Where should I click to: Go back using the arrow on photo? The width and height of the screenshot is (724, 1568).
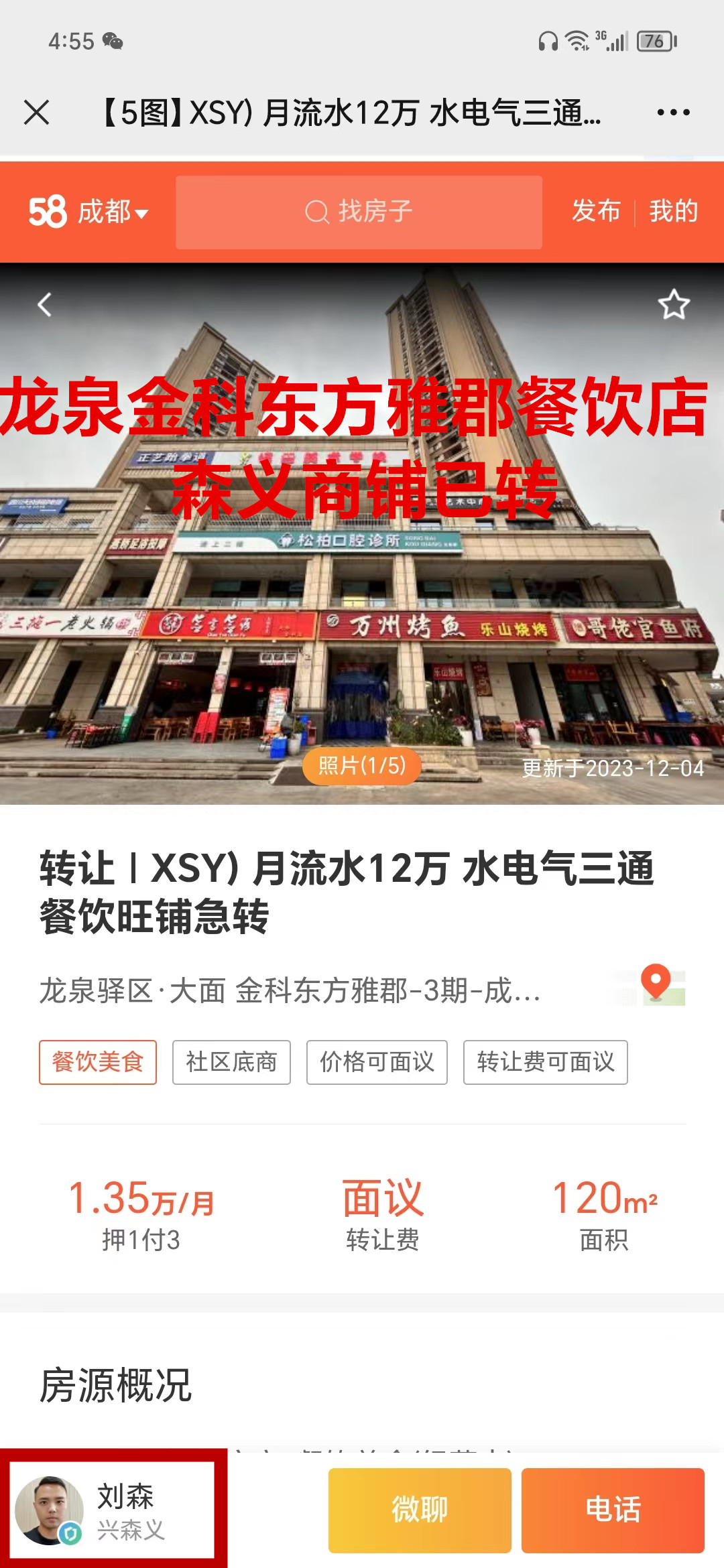pos(44,305)
